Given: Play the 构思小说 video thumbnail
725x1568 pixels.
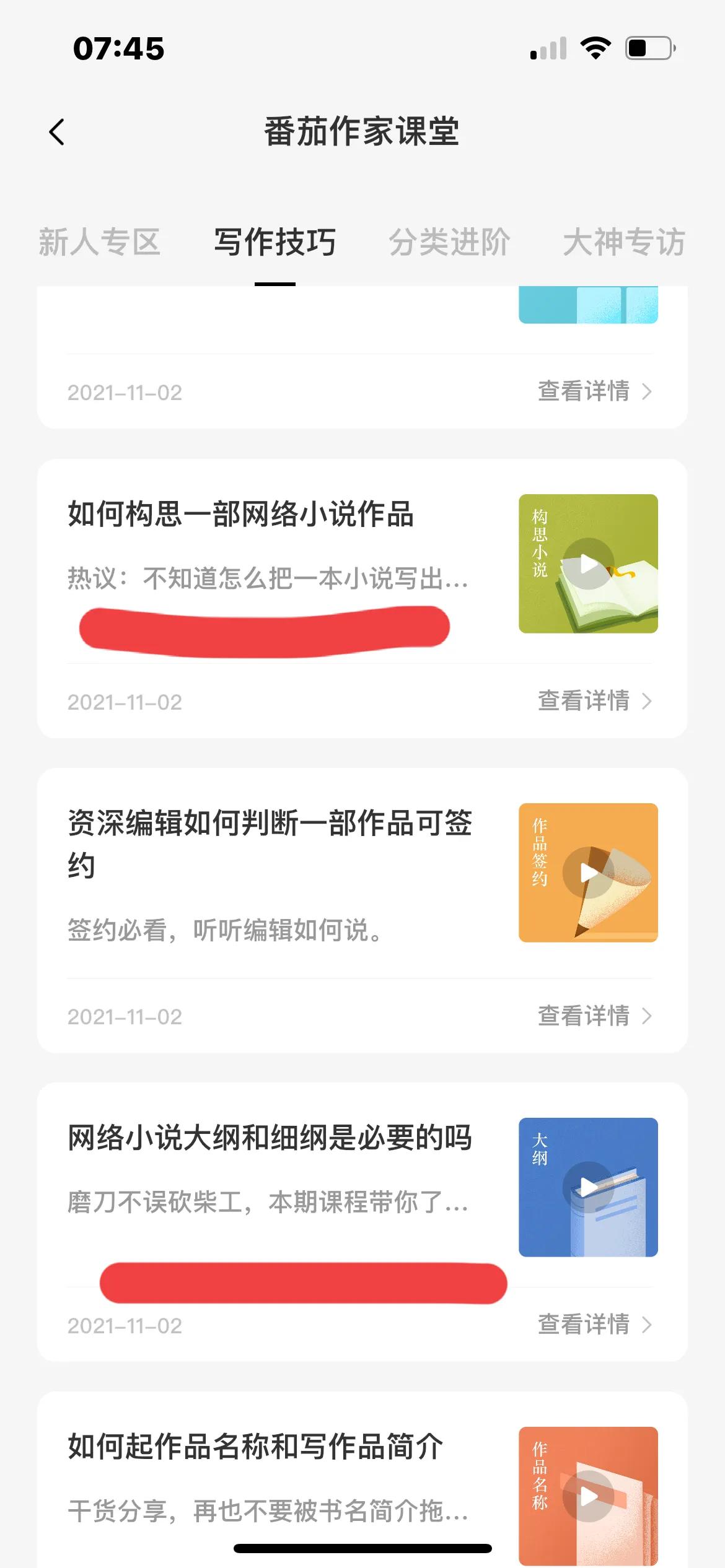Looking at the screenshot, I should 588,564.
